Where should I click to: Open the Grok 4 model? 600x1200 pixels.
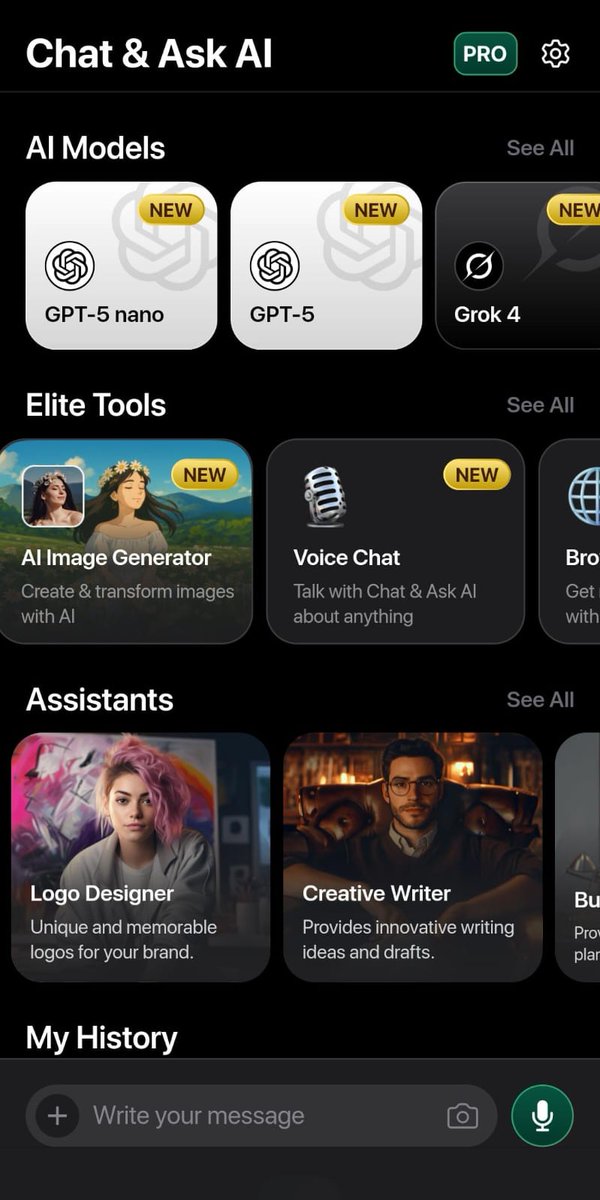518,265
